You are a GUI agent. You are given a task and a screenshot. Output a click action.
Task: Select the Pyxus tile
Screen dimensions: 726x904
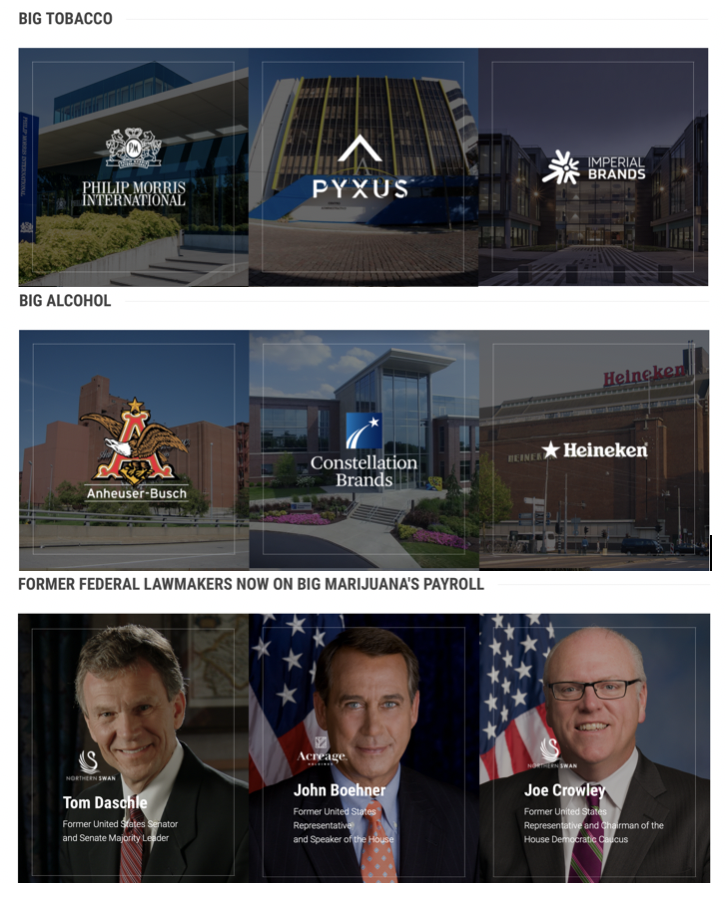362,167
